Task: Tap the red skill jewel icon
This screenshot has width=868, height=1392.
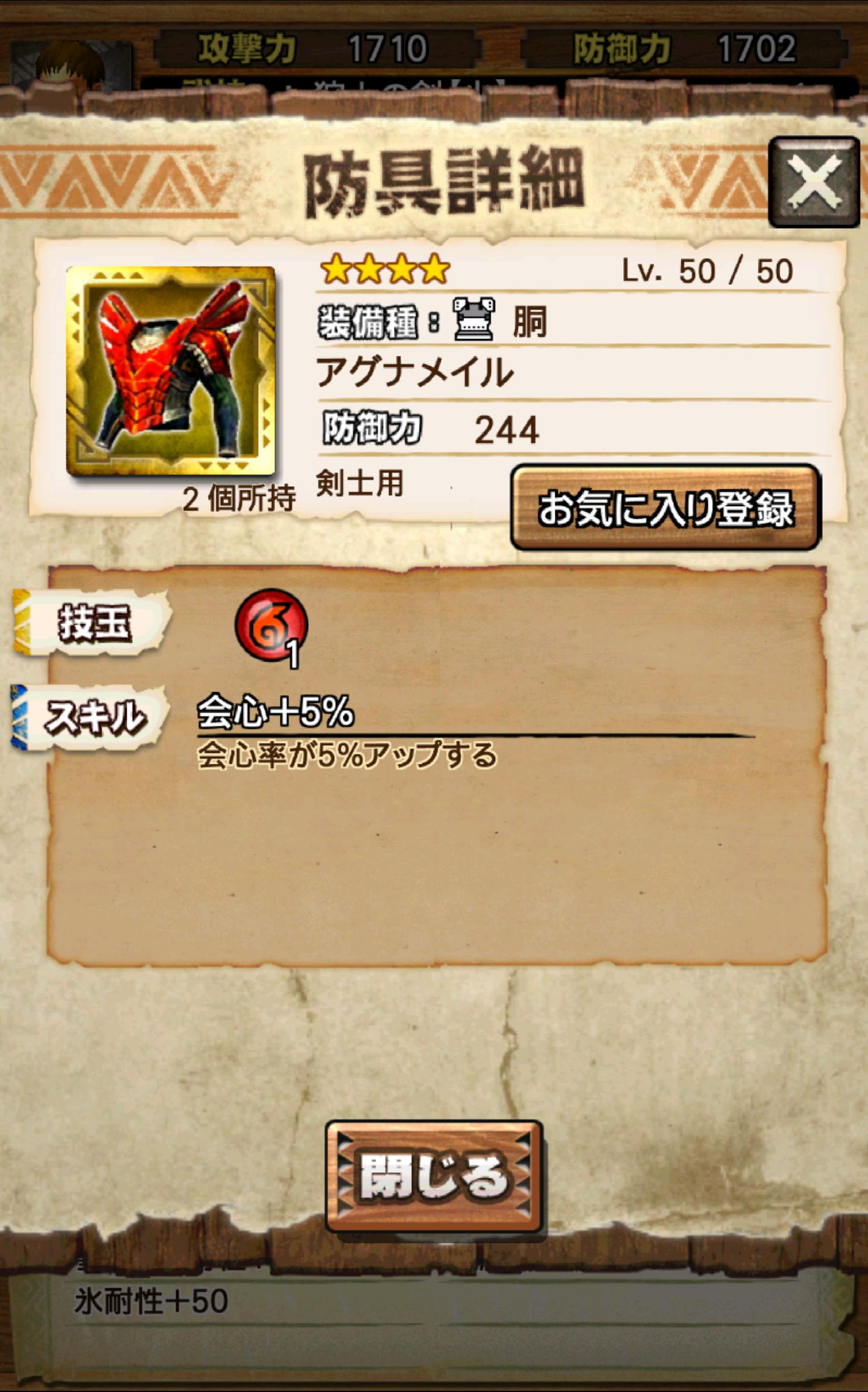Action: [271, 626]
